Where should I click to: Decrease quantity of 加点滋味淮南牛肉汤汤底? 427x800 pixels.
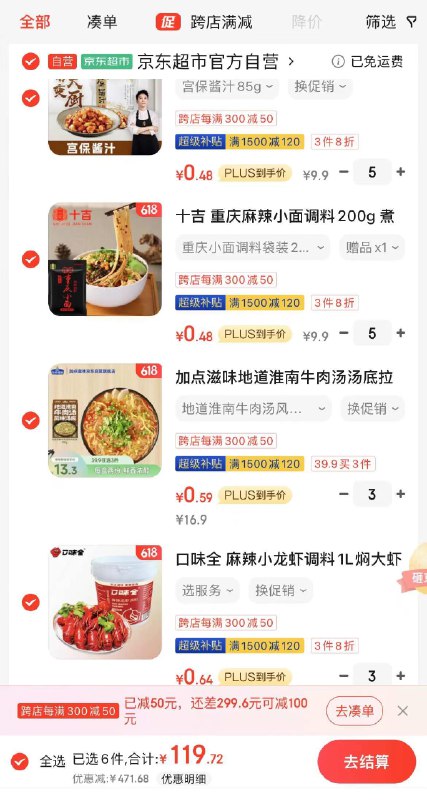tap(344, 494)
